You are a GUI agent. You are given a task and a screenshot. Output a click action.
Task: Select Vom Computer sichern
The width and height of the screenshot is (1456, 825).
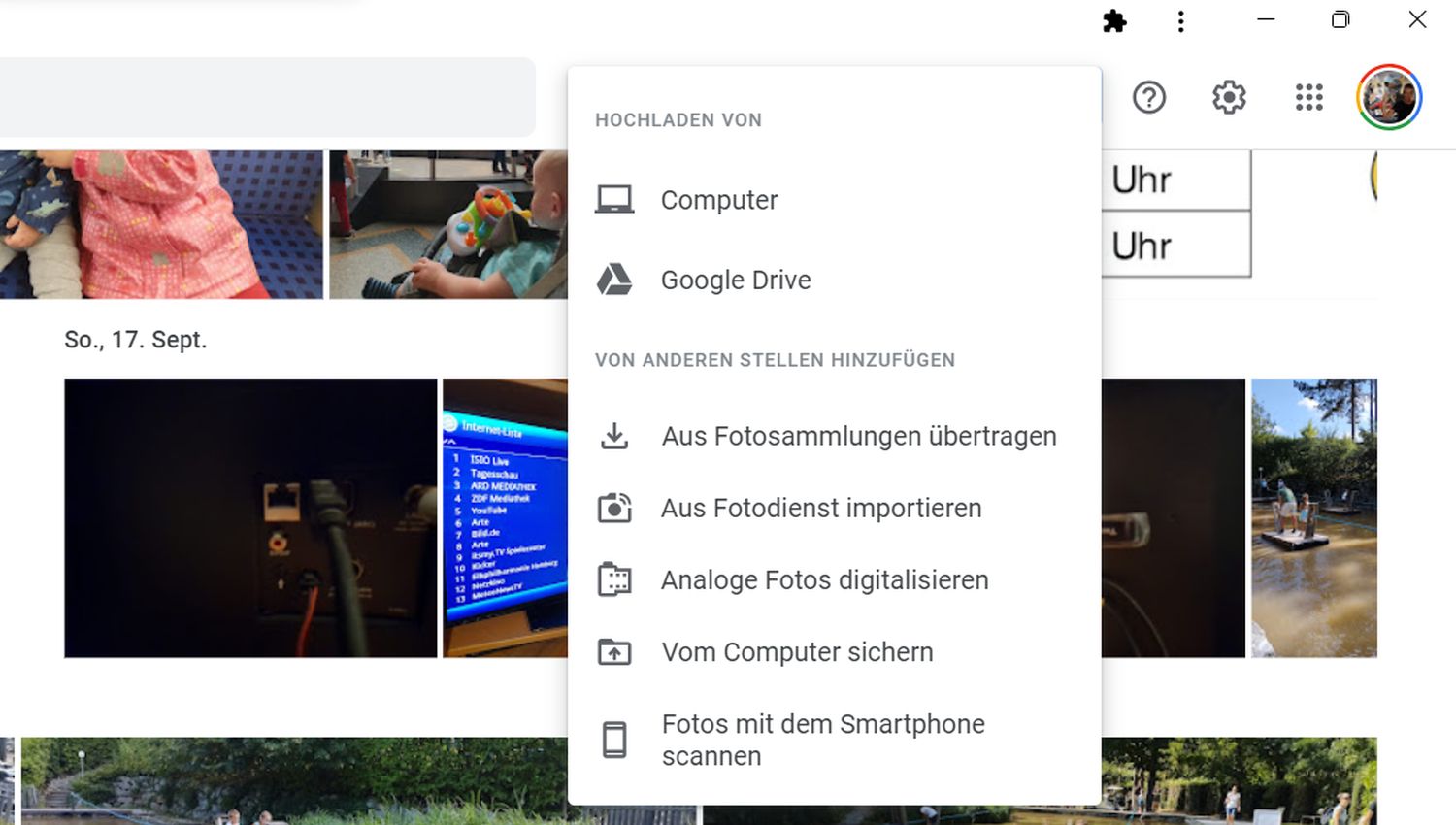(796, 652)
